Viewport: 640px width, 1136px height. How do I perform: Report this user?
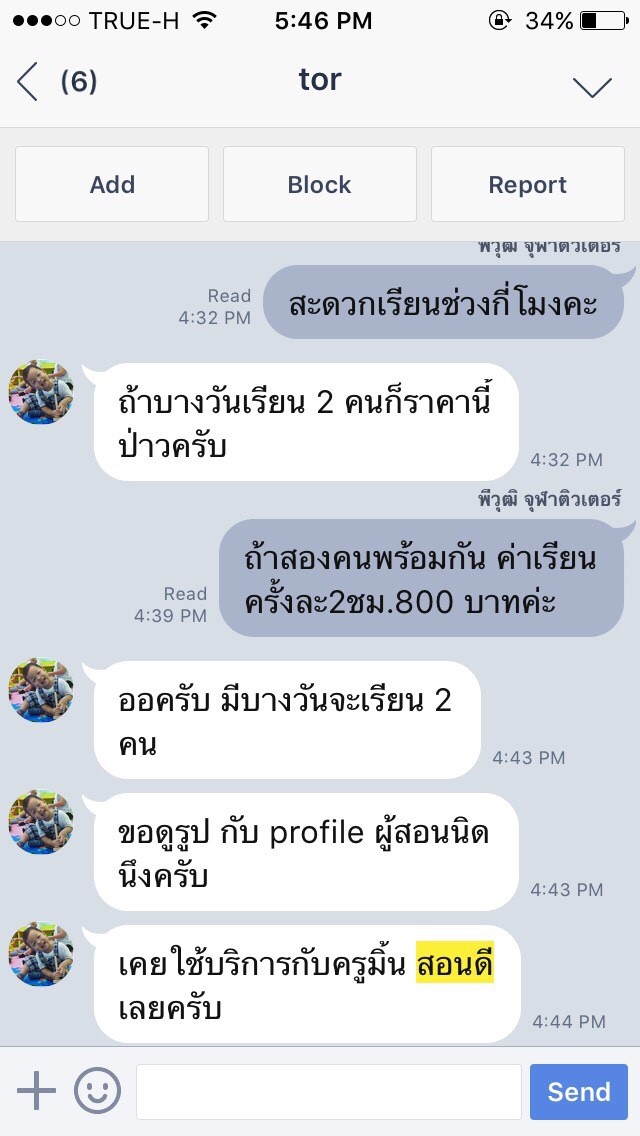click(528, 184)
